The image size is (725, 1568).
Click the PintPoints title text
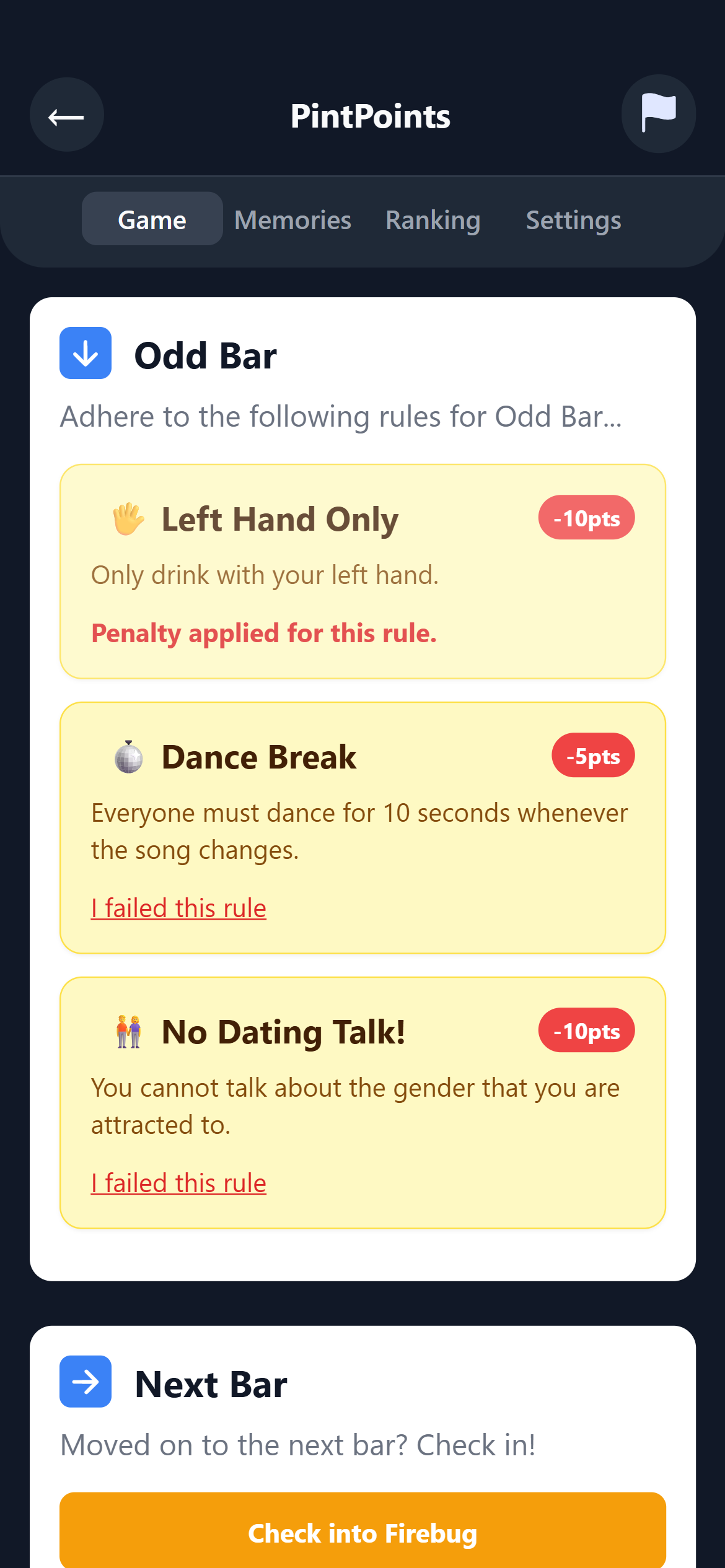pos(371,115)
